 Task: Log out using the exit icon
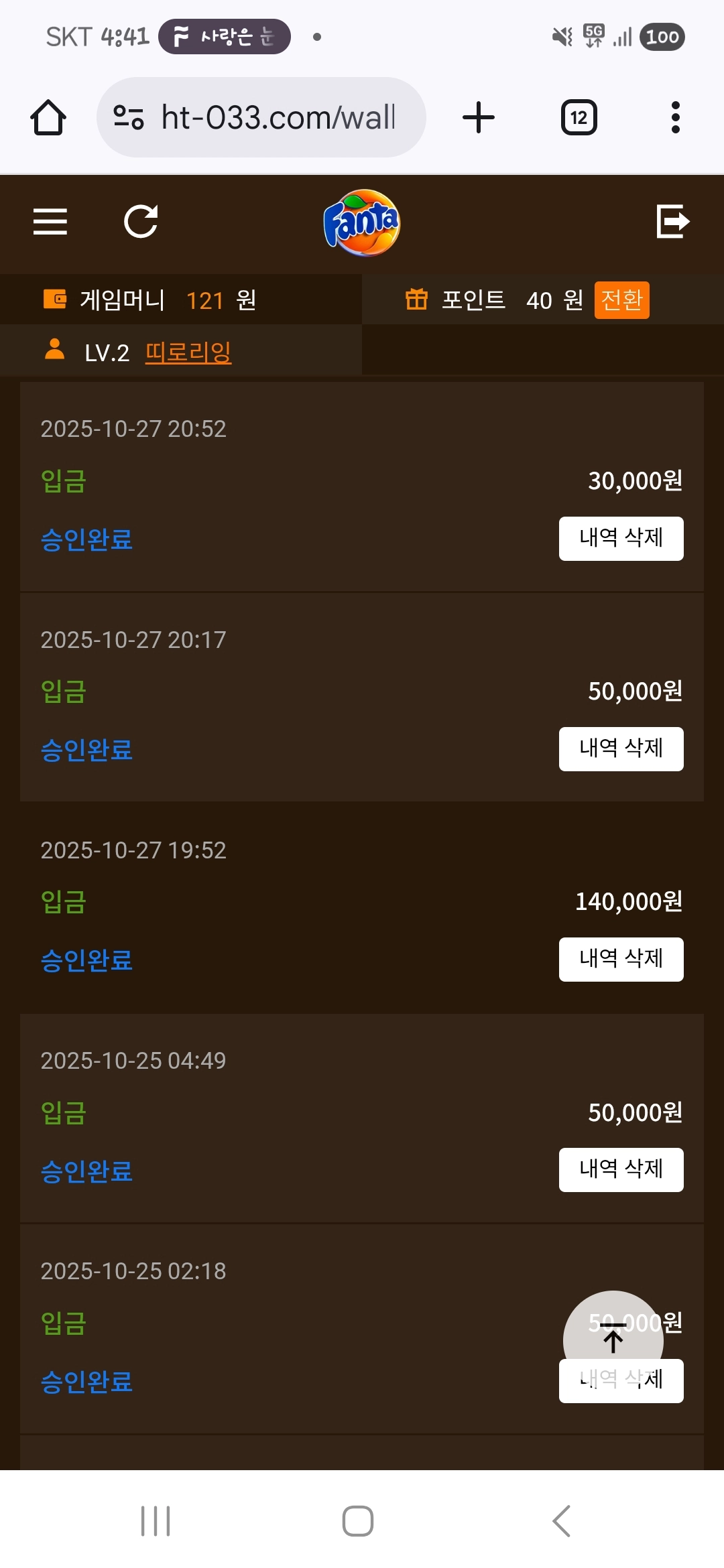[673, 222]
